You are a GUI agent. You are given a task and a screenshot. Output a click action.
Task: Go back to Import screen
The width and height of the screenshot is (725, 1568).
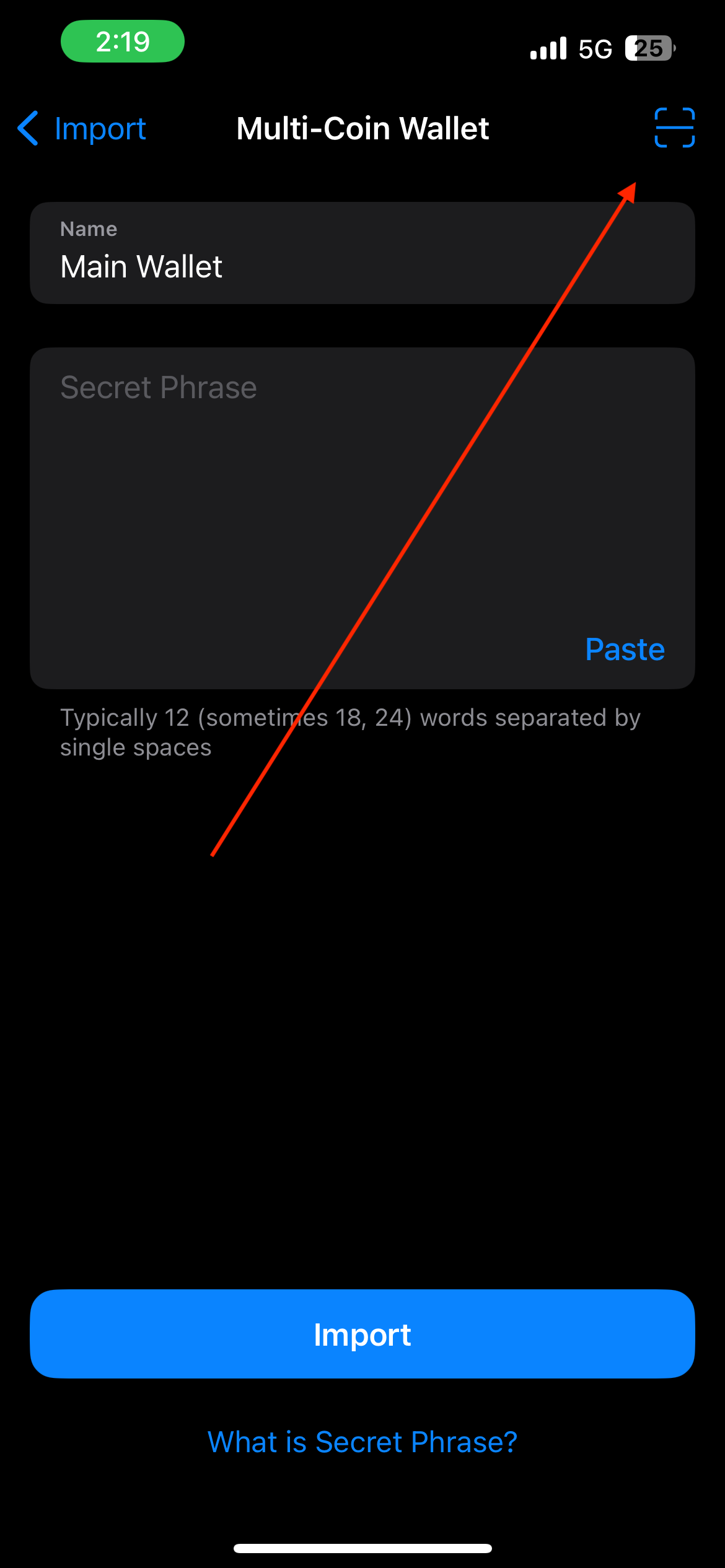coord(82,129)
